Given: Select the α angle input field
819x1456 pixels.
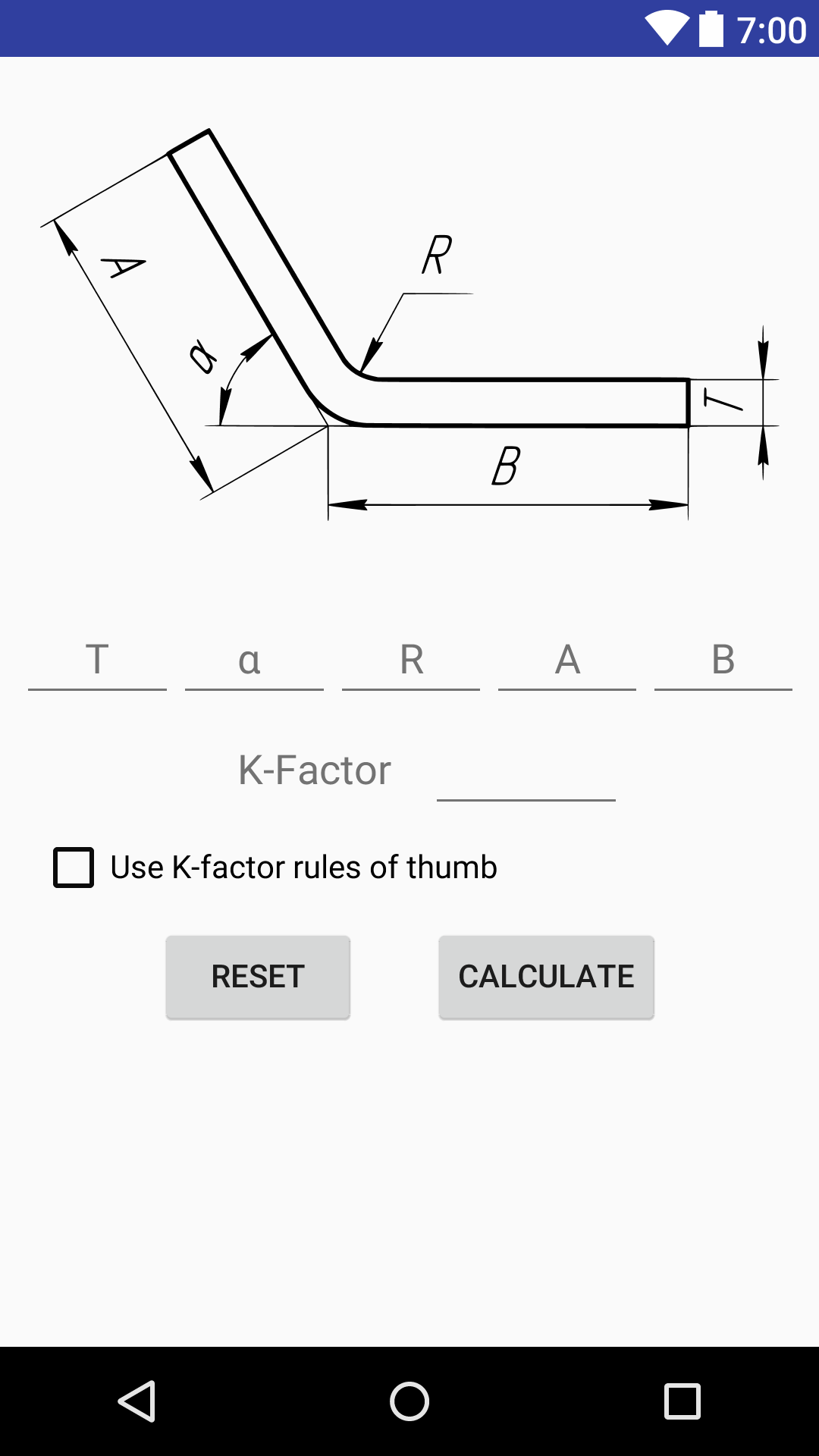Looking at the screenshot, I should (254, 660).
